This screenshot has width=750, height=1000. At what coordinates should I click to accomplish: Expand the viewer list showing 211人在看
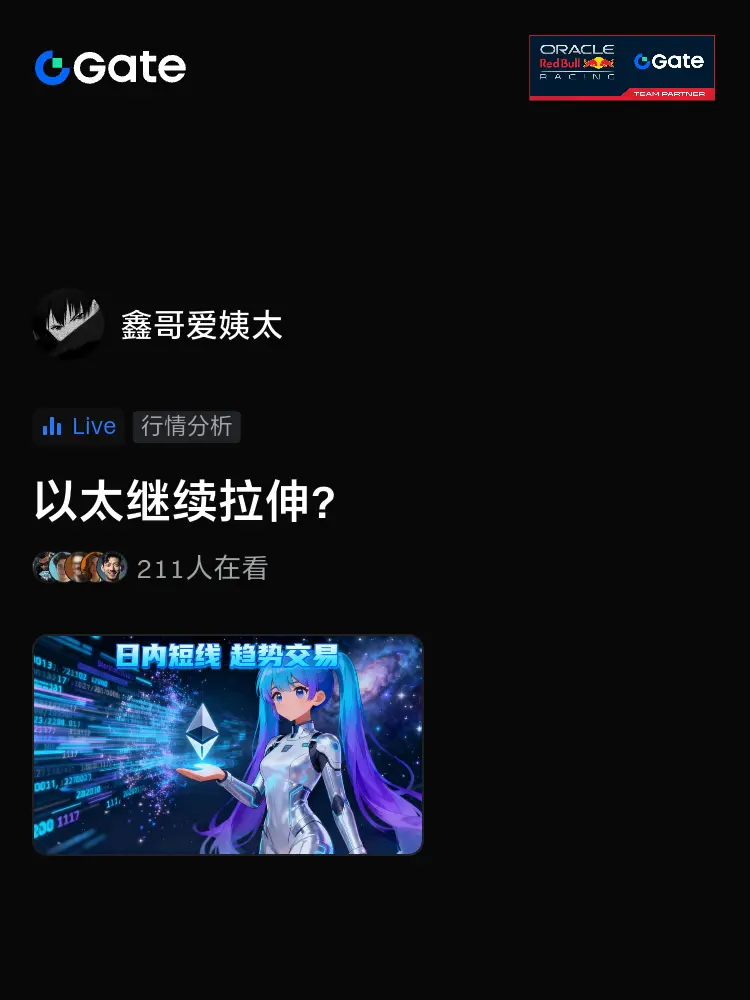point(200,567)
